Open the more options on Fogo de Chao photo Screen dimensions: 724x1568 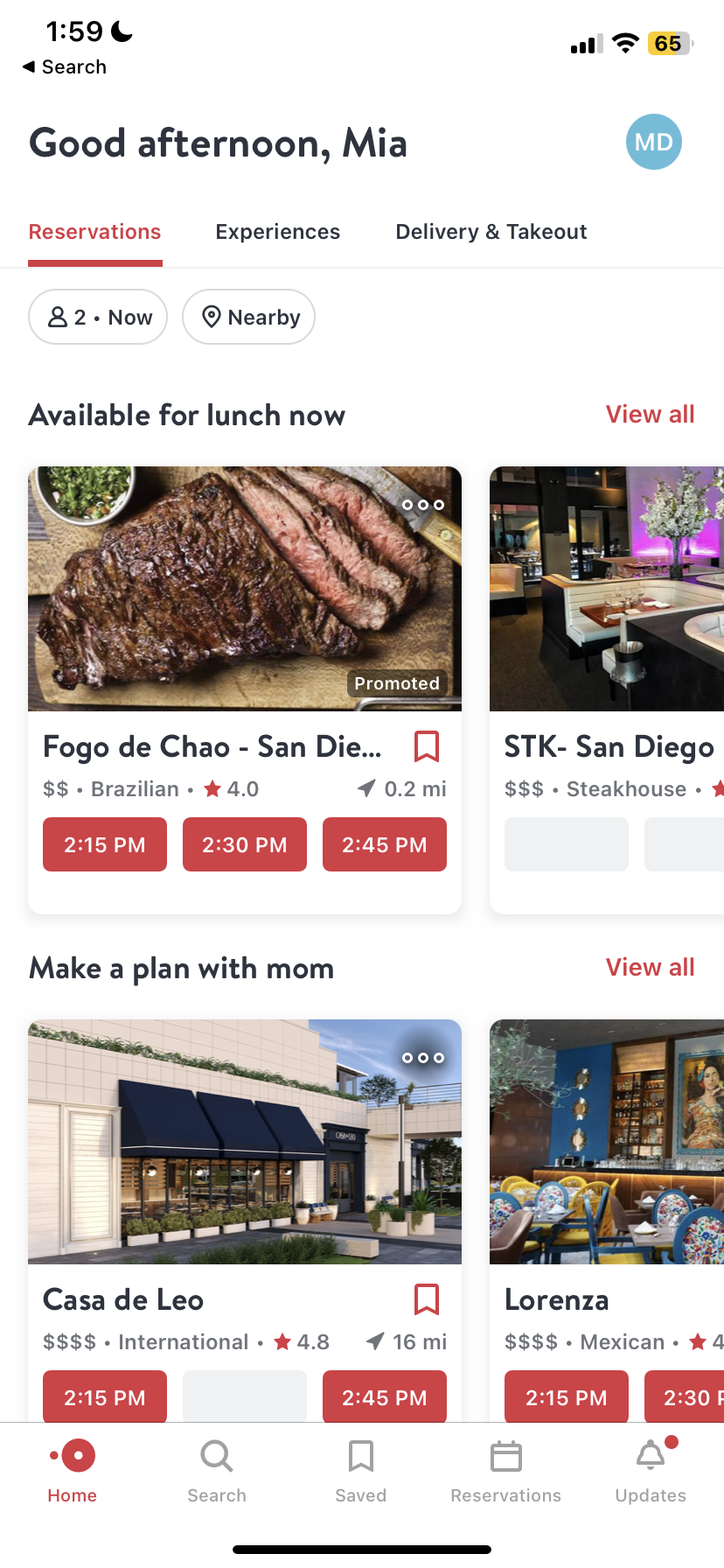tap(423, 505)
